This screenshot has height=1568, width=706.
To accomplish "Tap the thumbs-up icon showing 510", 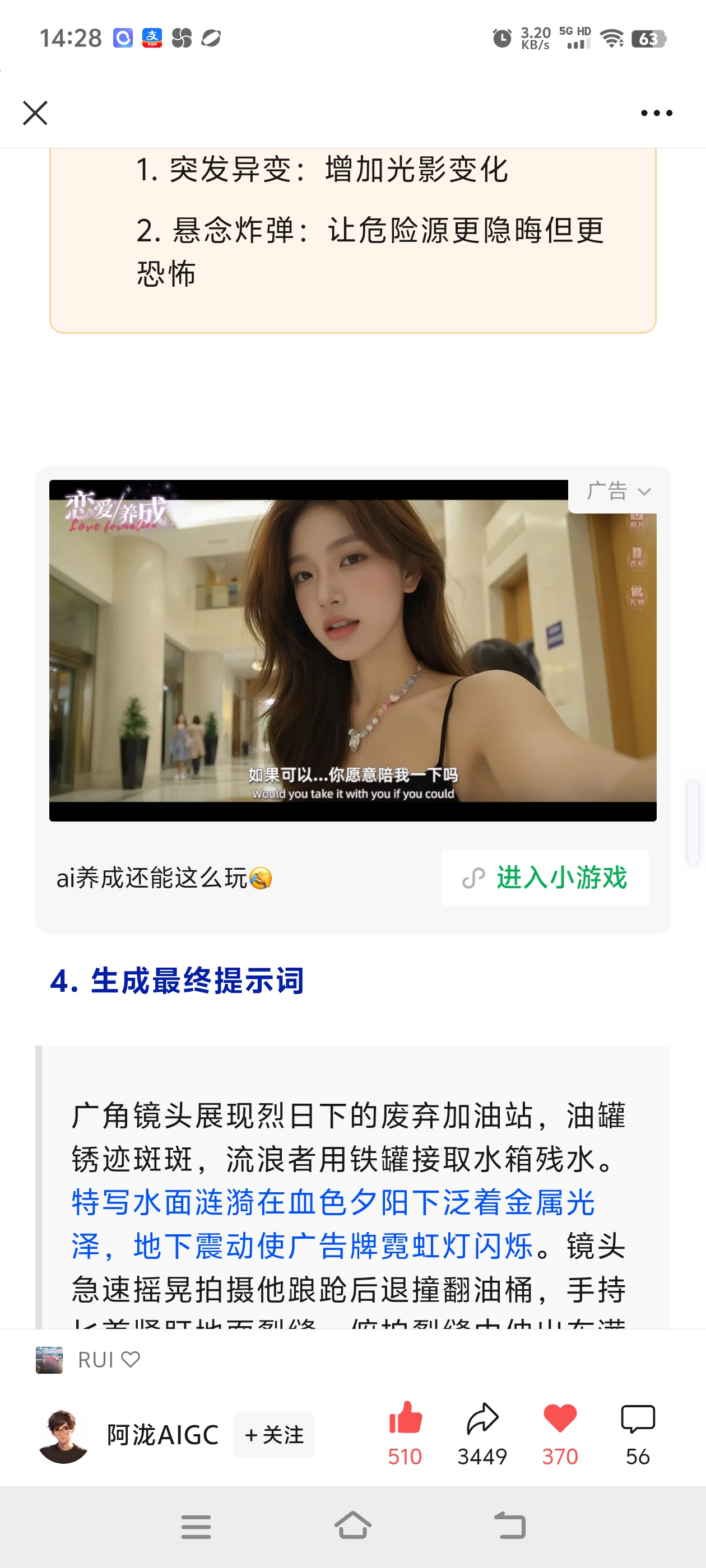I will click(405, 1419).
